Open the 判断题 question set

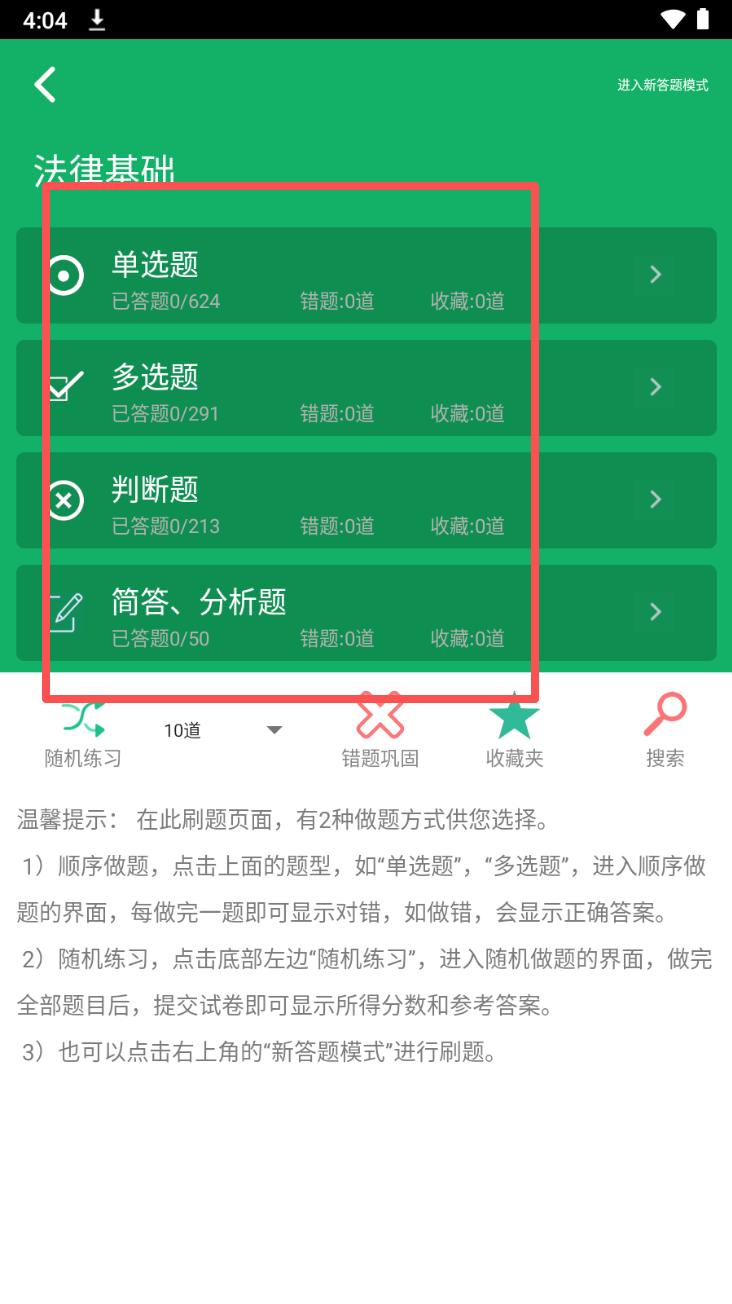click(366, 500)
